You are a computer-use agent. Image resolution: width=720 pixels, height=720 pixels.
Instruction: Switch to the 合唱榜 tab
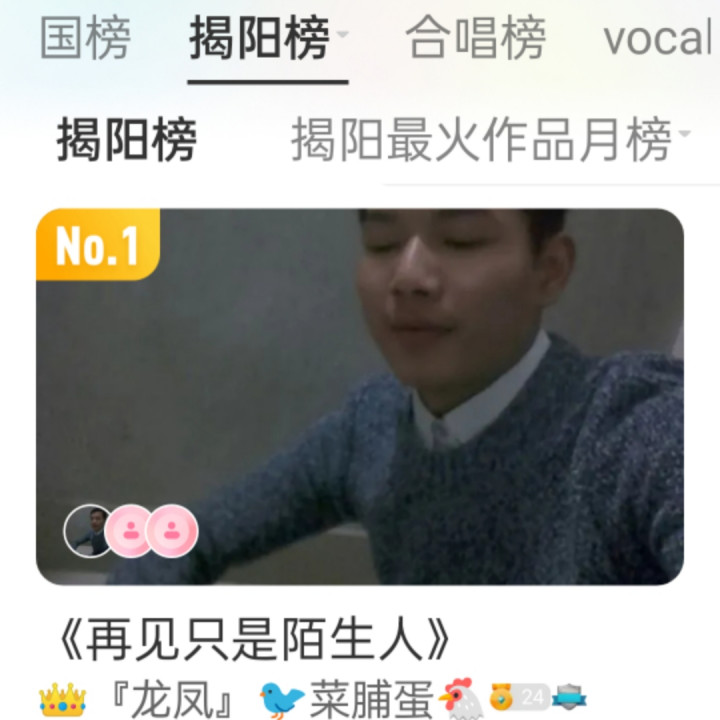[x=475, y=40]
